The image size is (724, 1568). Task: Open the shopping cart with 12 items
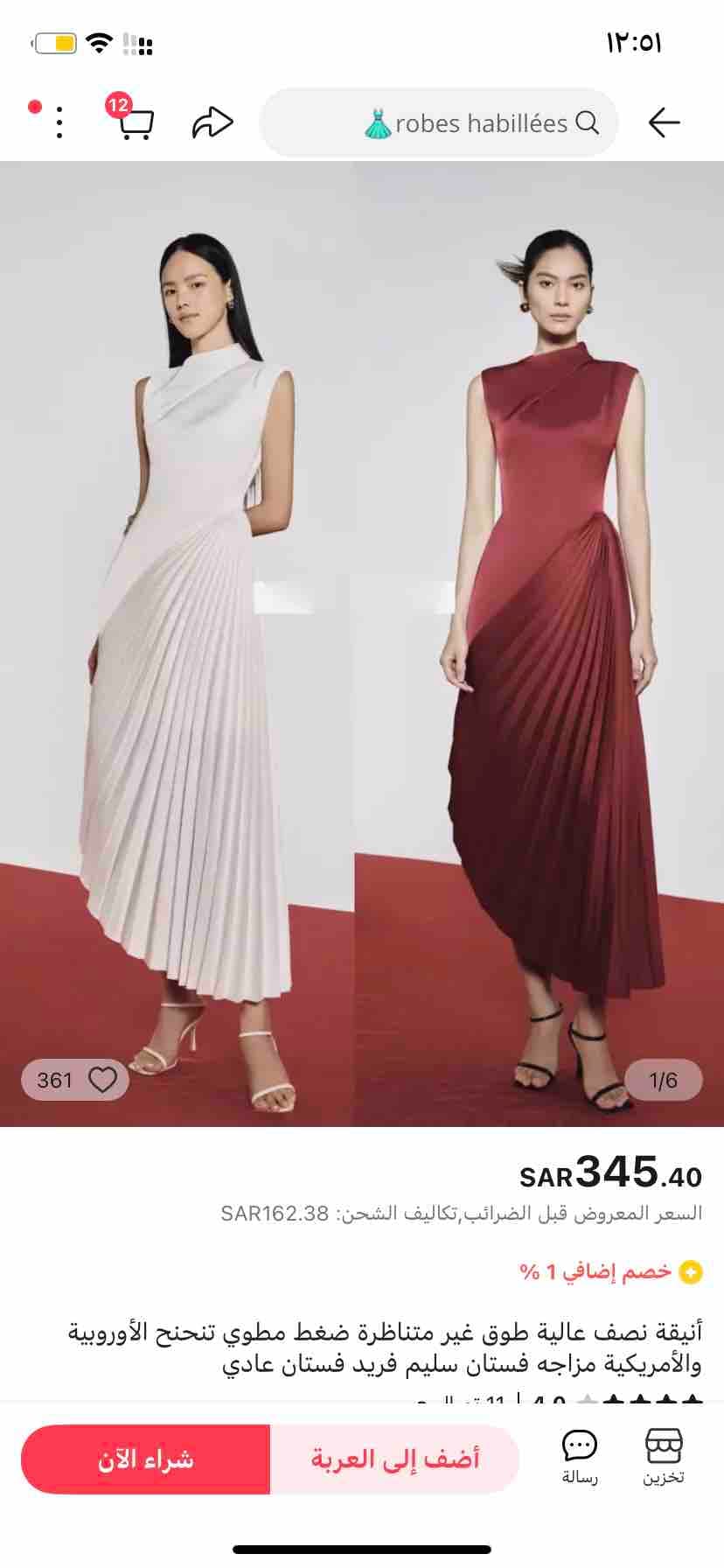pos(135,121)
